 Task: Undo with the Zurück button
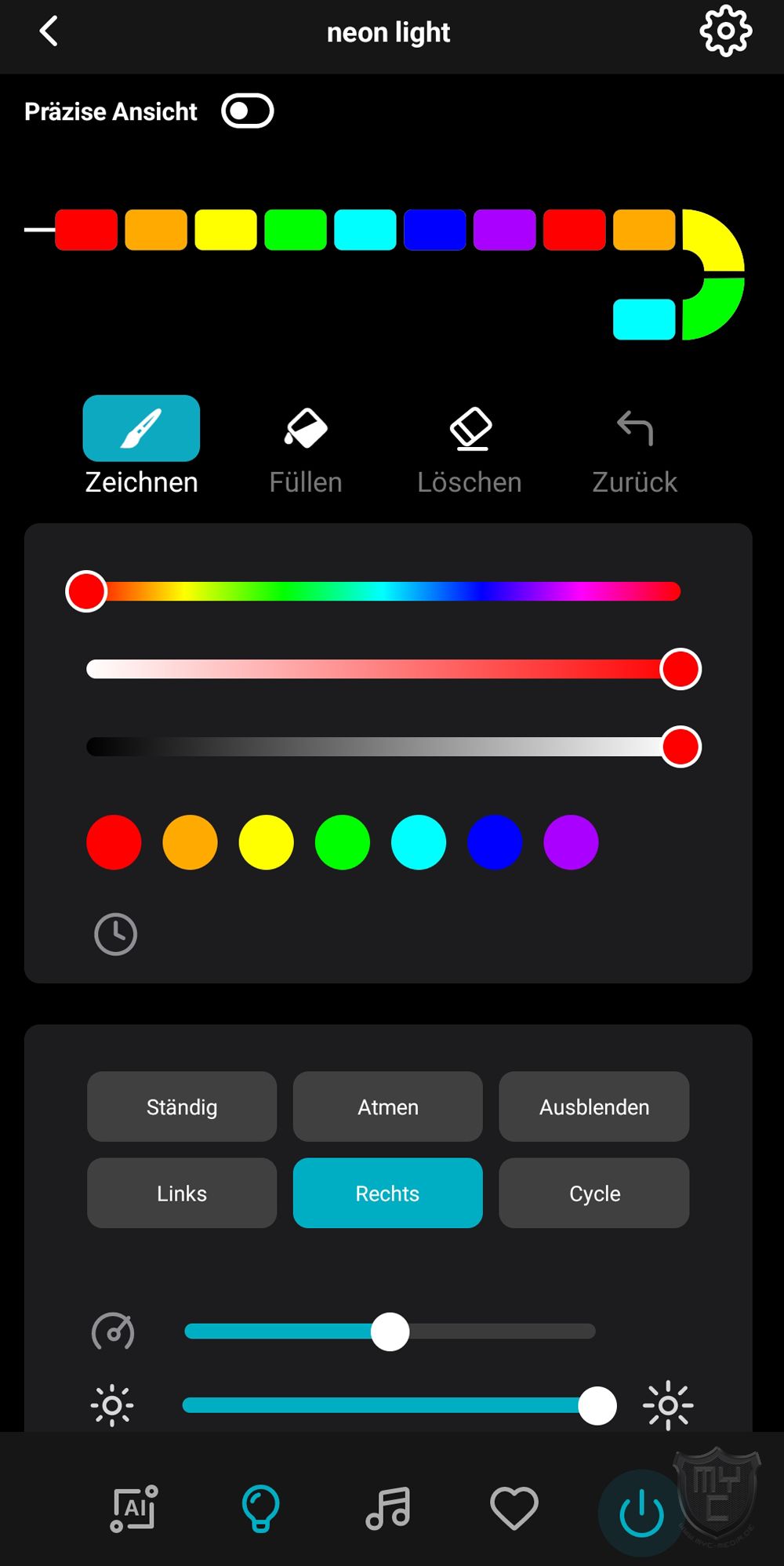634,429
